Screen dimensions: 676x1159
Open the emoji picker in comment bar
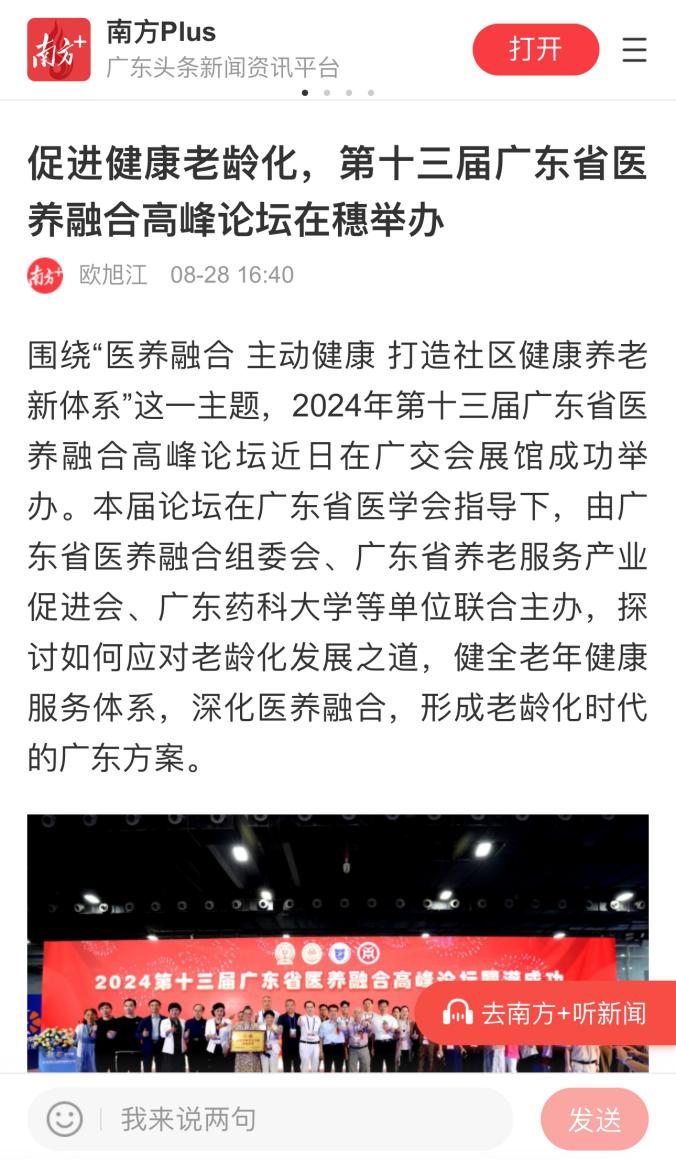tap(65, 1119)
